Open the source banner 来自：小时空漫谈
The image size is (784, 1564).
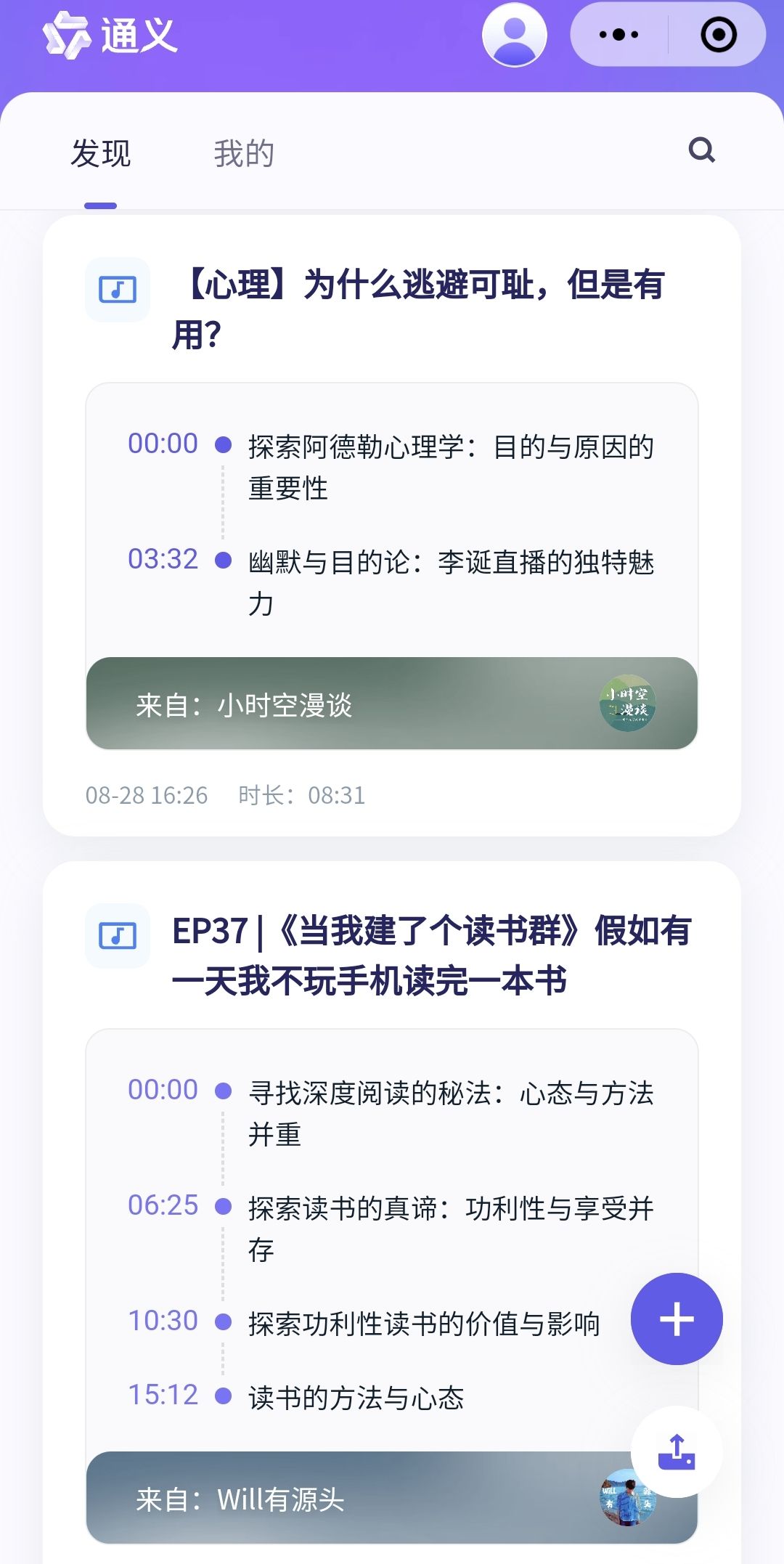pyautogui.click(x=392, y=704)
